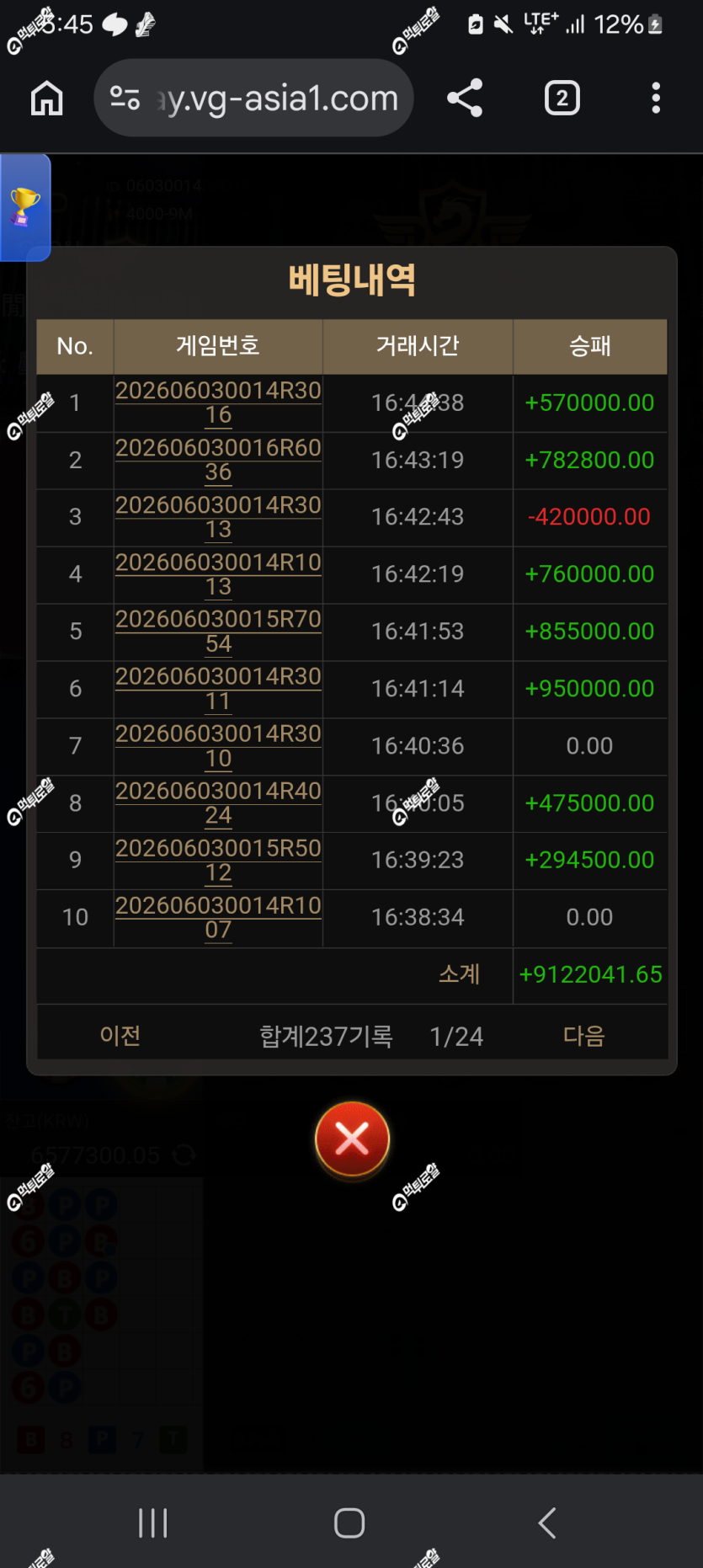Open game number 202606030014R3010
Image resolution: width=703 pixels, height=1568 pixels.
coord(218,746)
